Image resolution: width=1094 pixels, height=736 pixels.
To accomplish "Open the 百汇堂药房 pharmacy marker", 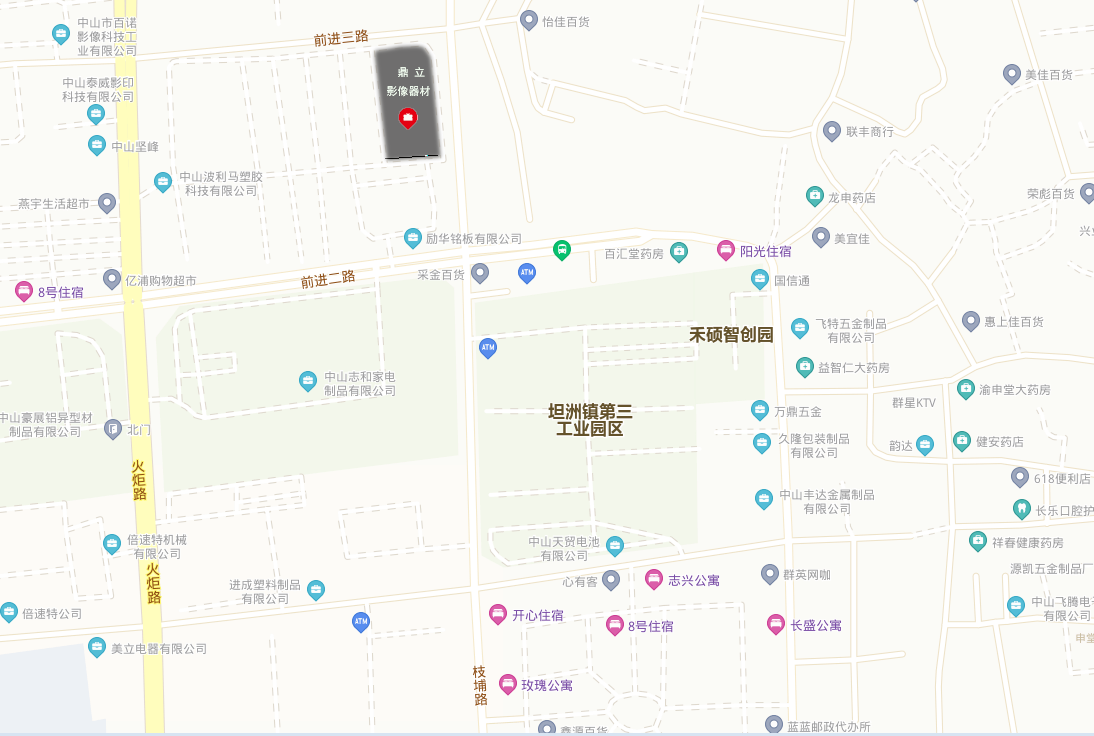I will click(679, 251).
